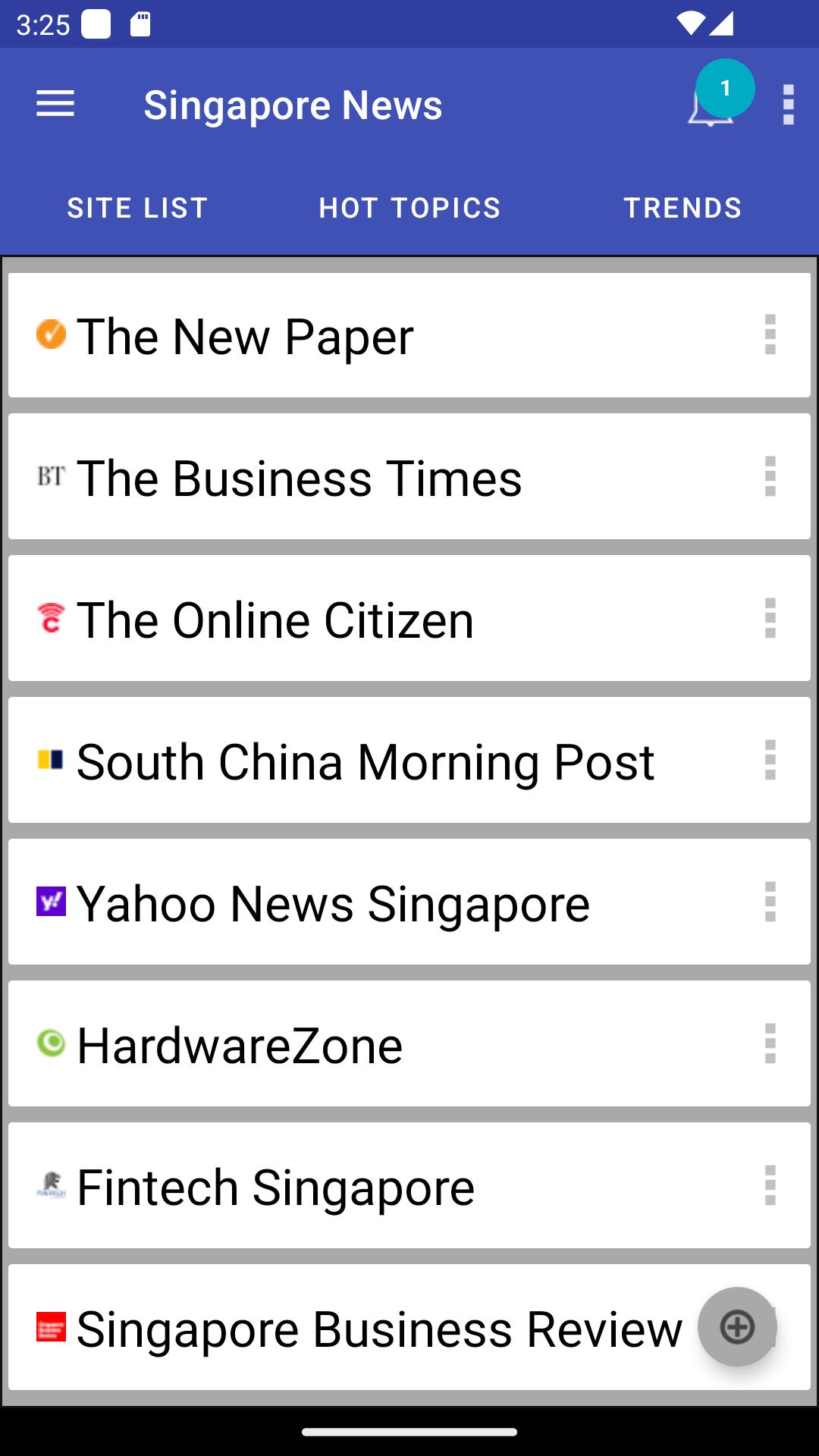Open options for The Business Times
This screenshot has height=1456, width=819.
coord(770,476)
